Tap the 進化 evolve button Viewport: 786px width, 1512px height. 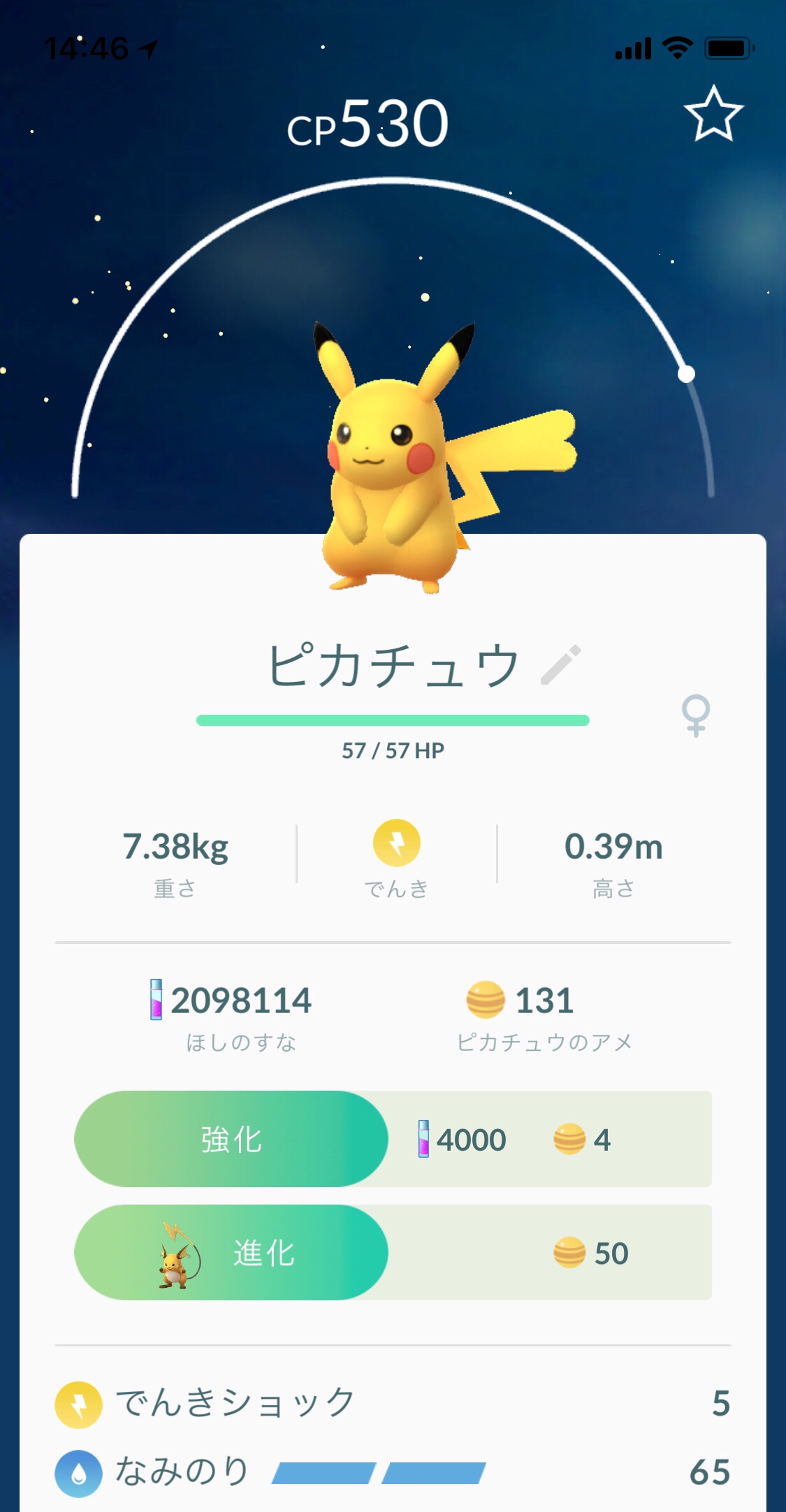point(231,1253)
